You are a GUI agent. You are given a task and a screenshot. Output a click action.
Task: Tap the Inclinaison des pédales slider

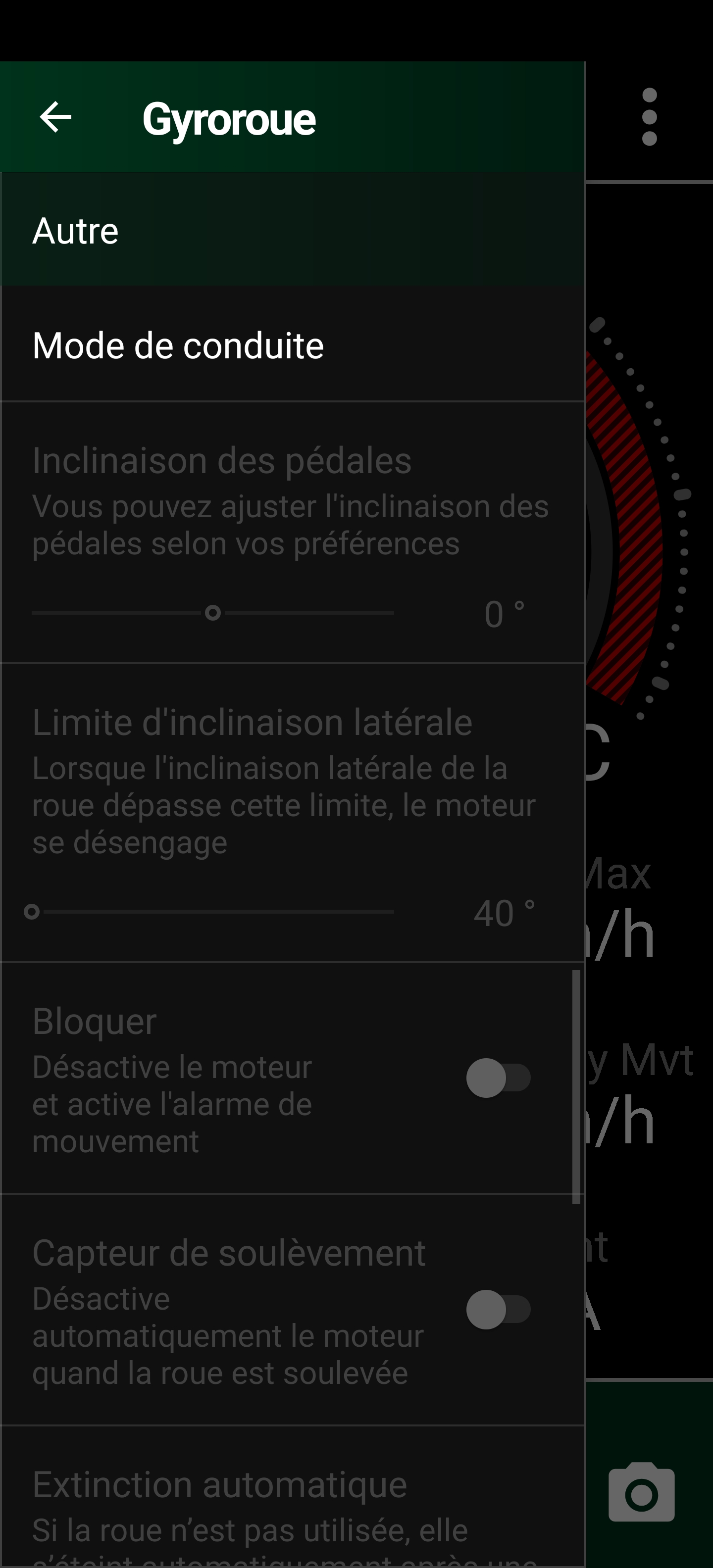(x=212, y=612)
